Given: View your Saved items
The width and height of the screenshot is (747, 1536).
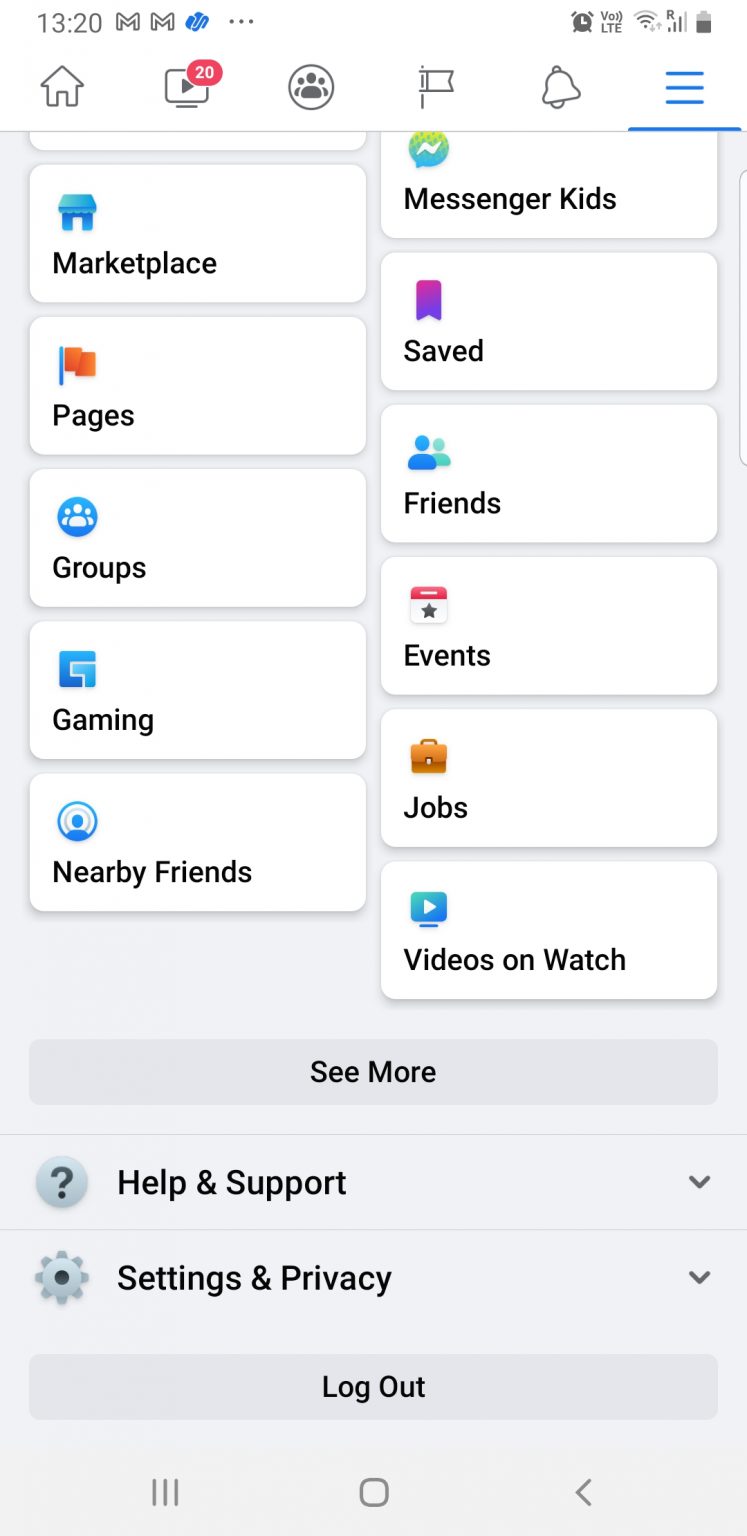Looking at the screenshot, I should tap(548, 320).
